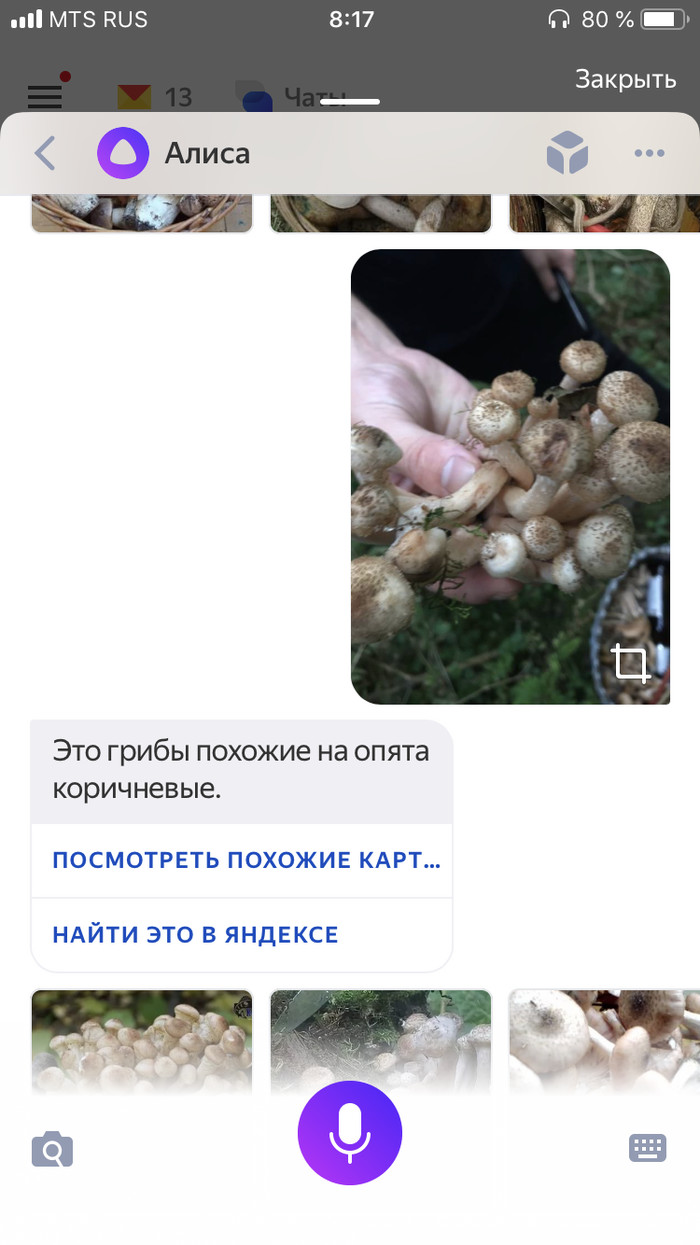Open Alice skills cube icon
This screenshot has width=700, height=1245.
(567, 154)
